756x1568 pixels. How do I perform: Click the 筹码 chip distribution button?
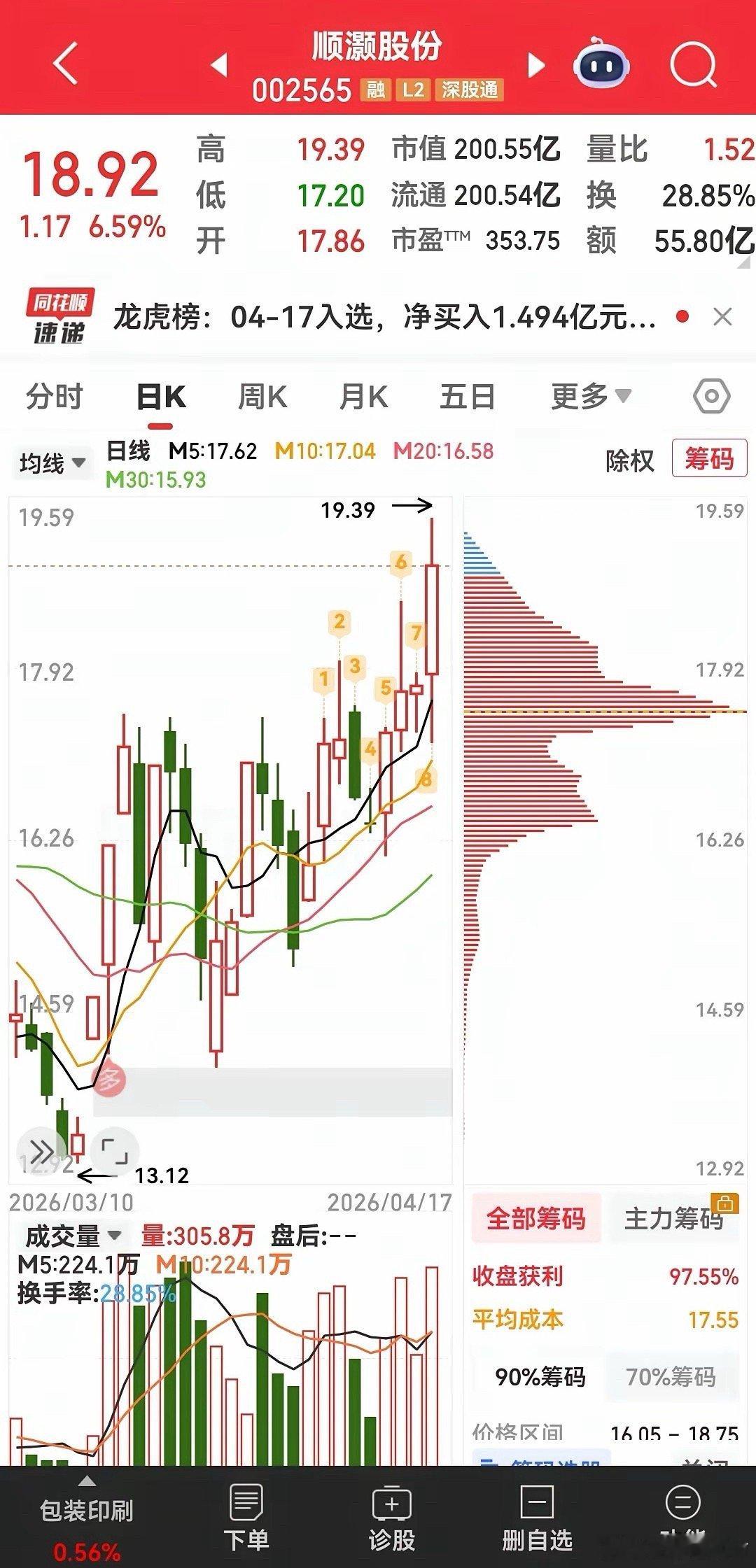click(708, 462)
